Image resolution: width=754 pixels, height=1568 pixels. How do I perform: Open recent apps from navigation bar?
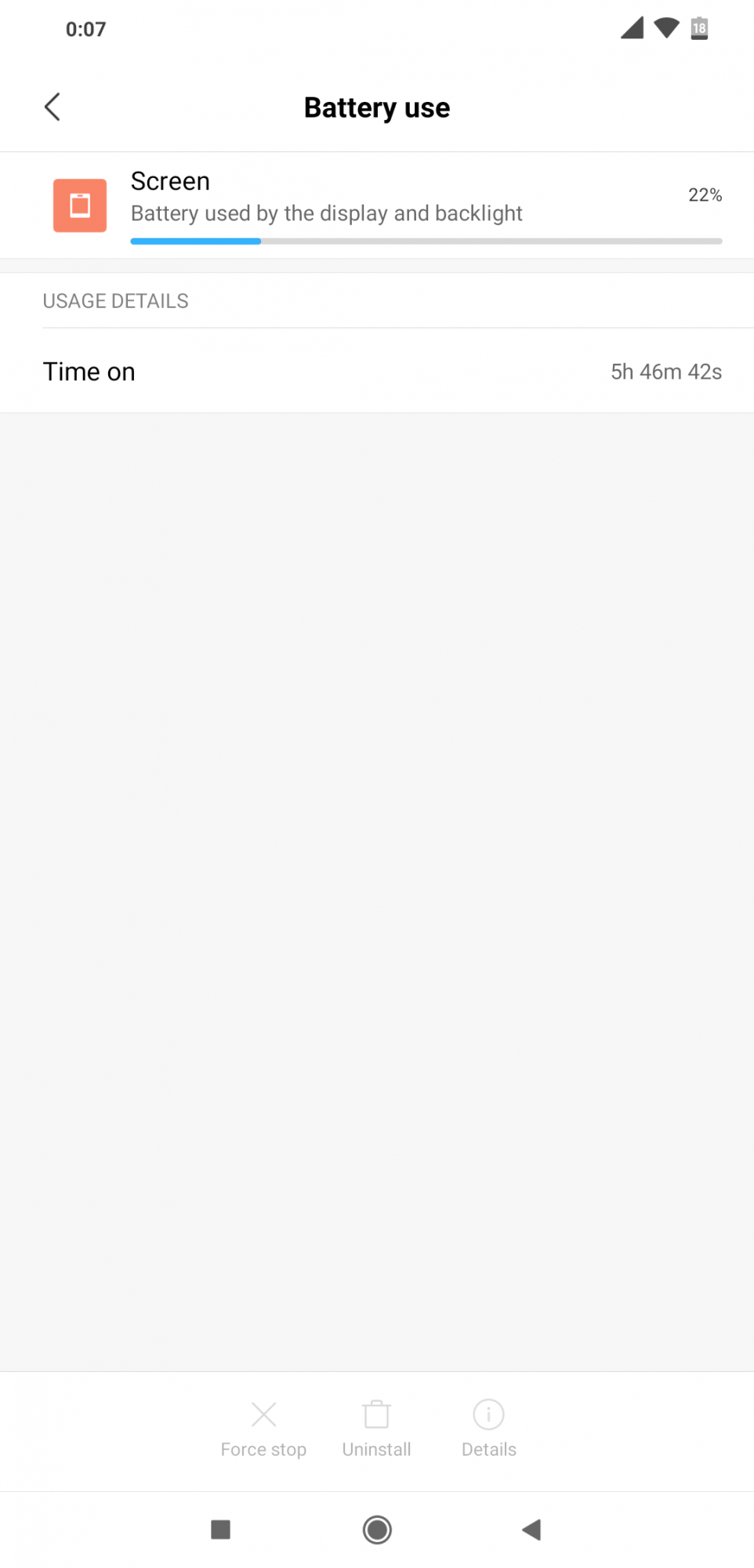click(x=221, y=1529)
